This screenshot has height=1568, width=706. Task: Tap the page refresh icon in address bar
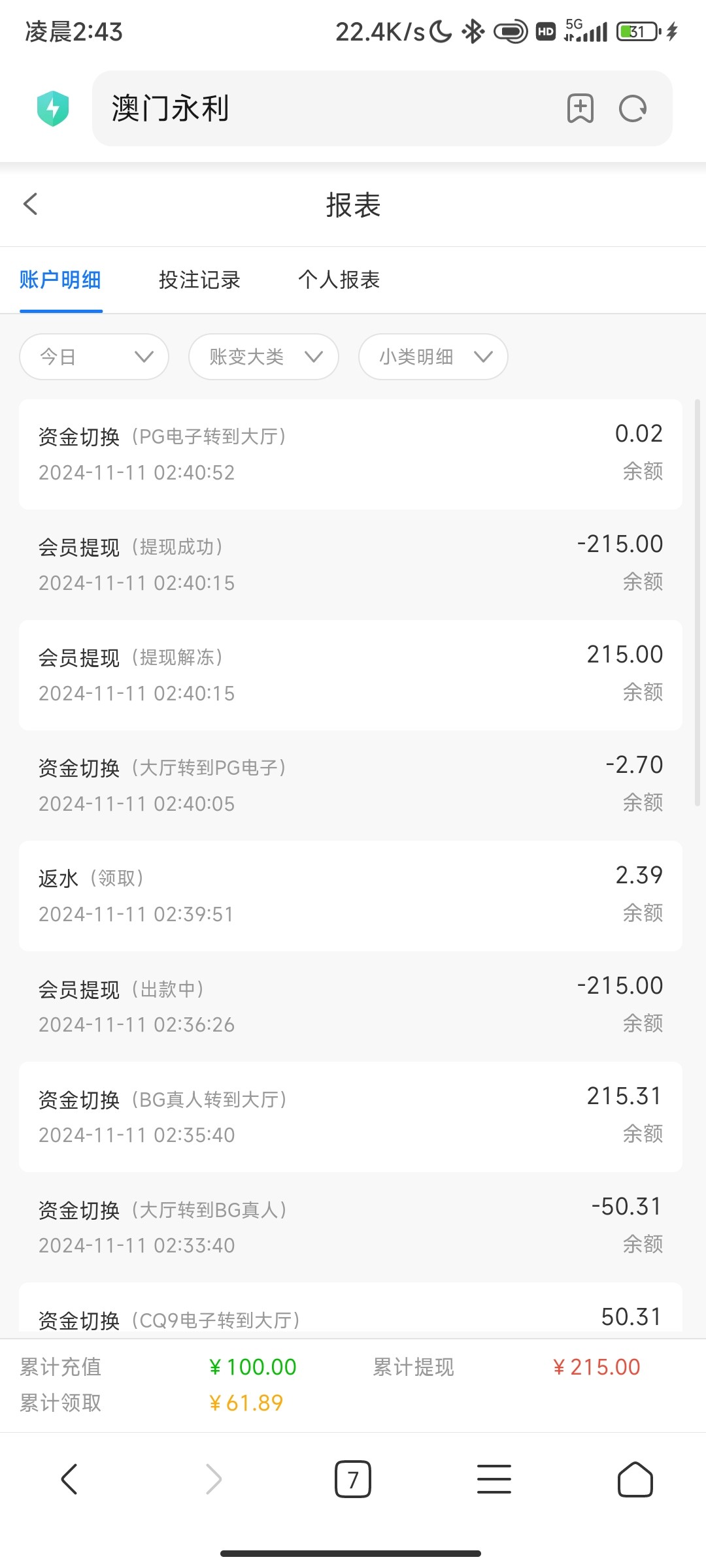point(633,108)
